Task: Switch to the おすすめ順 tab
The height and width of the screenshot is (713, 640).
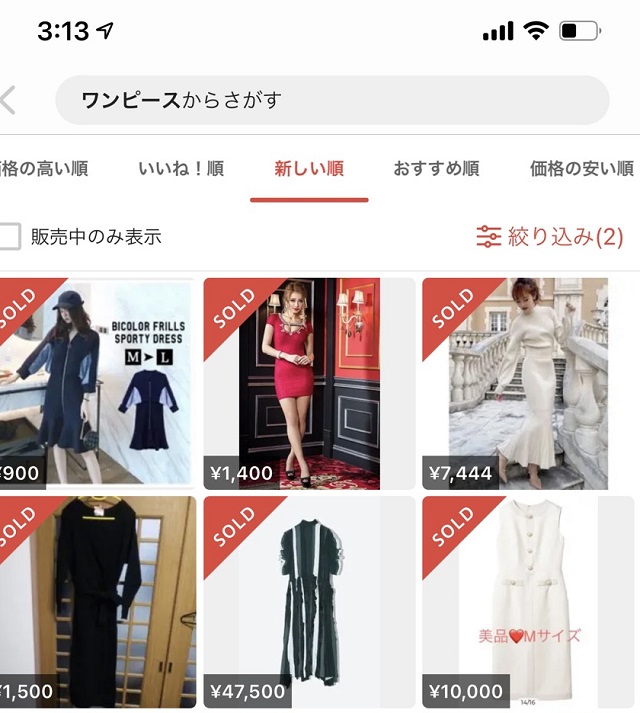Action: (436, 168)
